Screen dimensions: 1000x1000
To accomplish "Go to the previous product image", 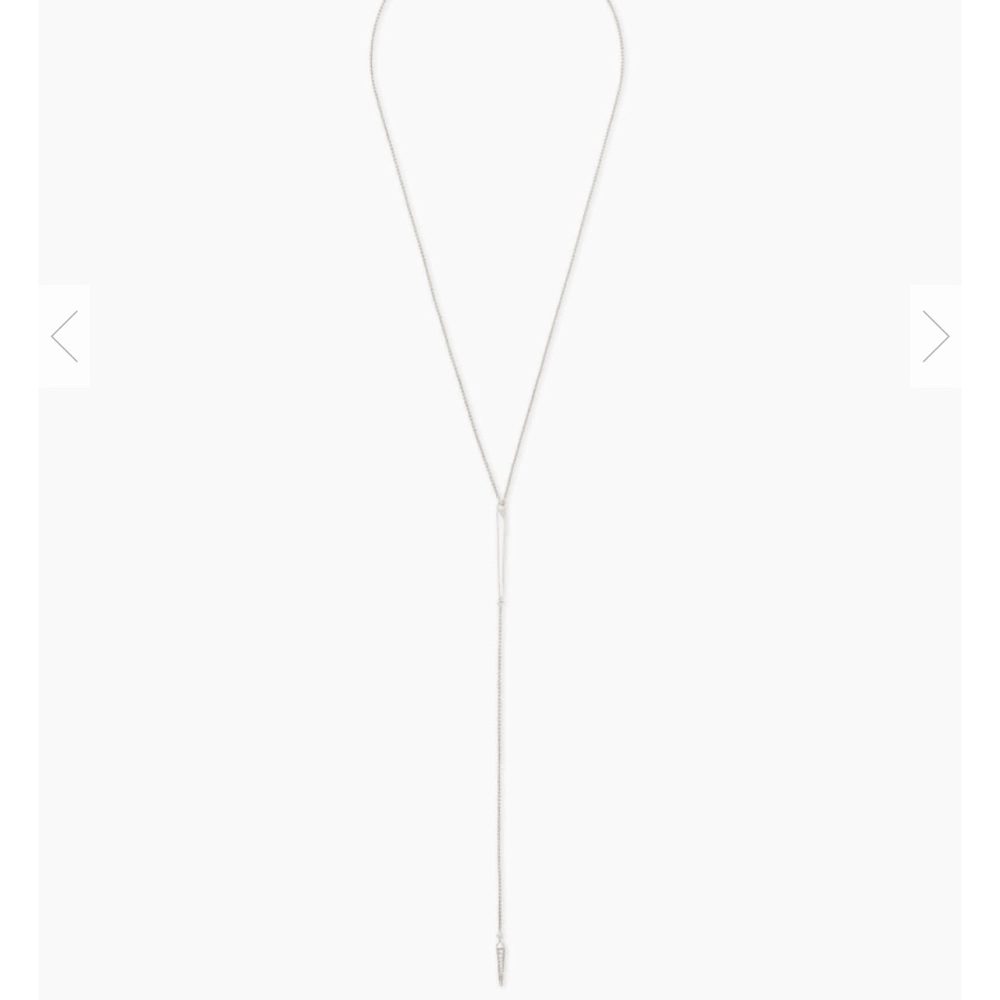I will [65, 336].
